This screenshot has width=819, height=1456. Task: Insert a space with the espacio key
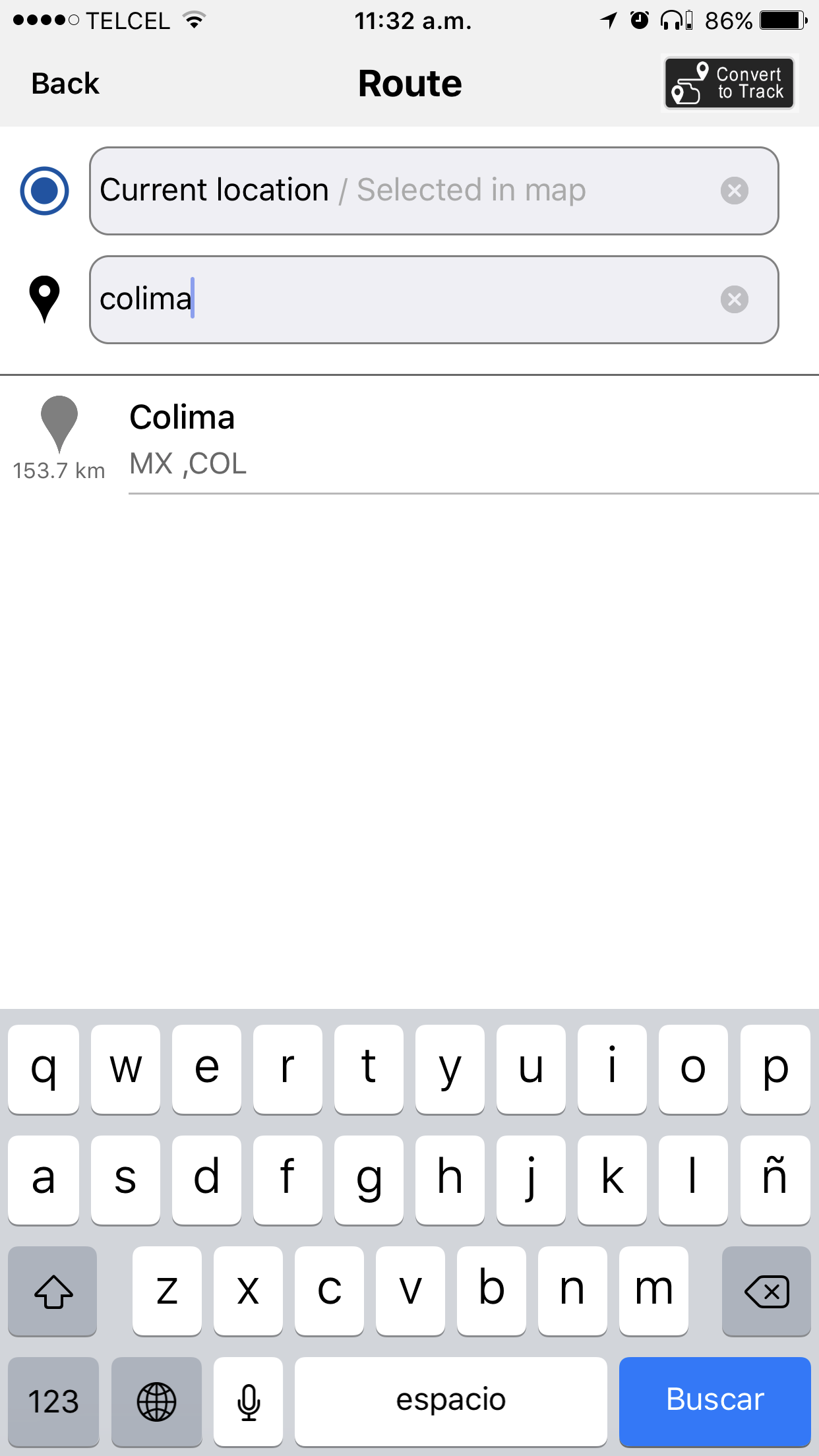click(450, 1400)
